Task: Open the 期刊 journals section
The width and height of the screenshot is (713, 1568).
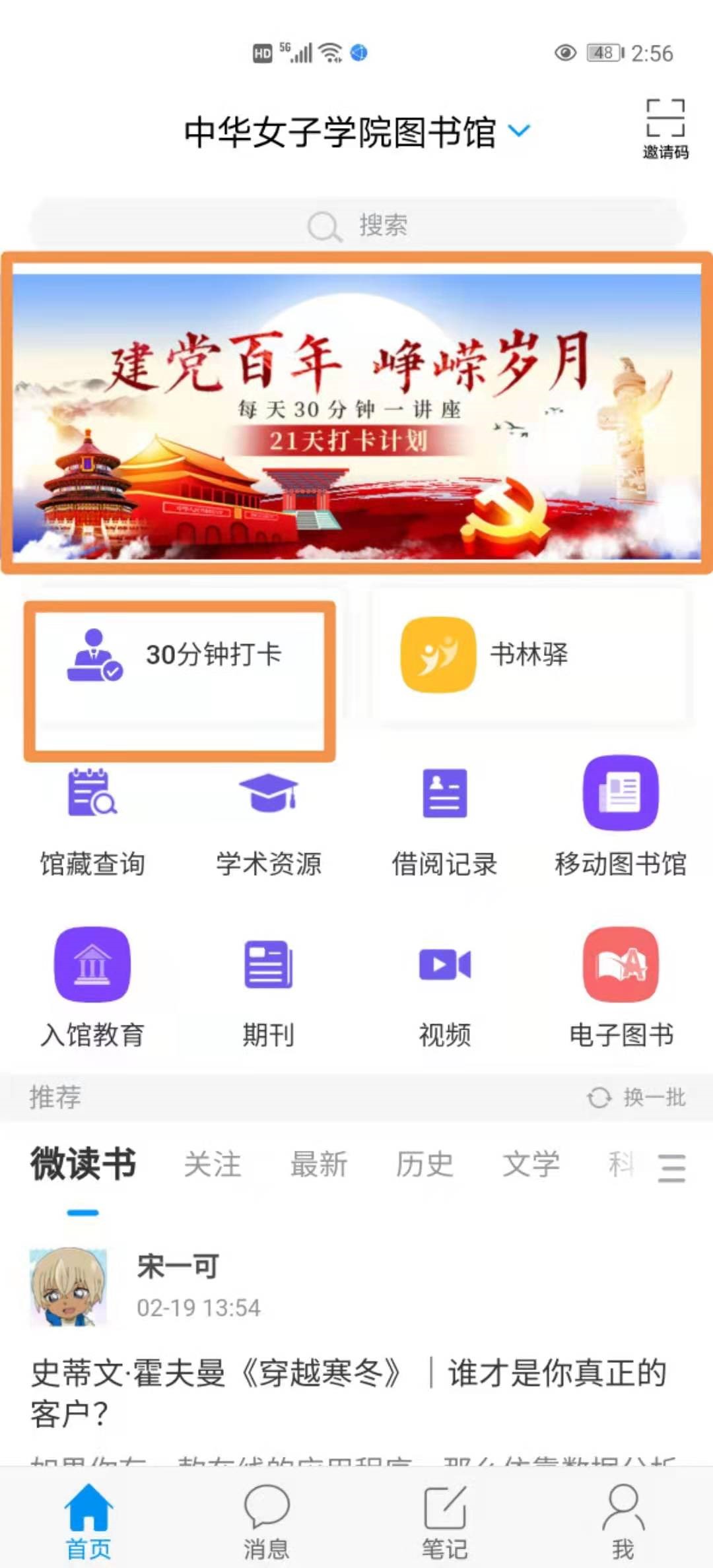Action: pyautogui.click(x=268, y=988)
